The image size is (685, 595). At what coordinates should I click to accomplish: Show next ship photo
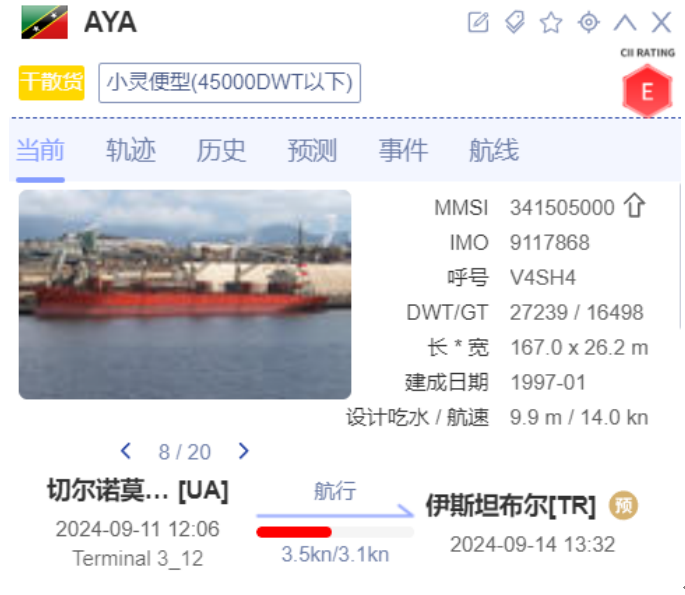243,451
